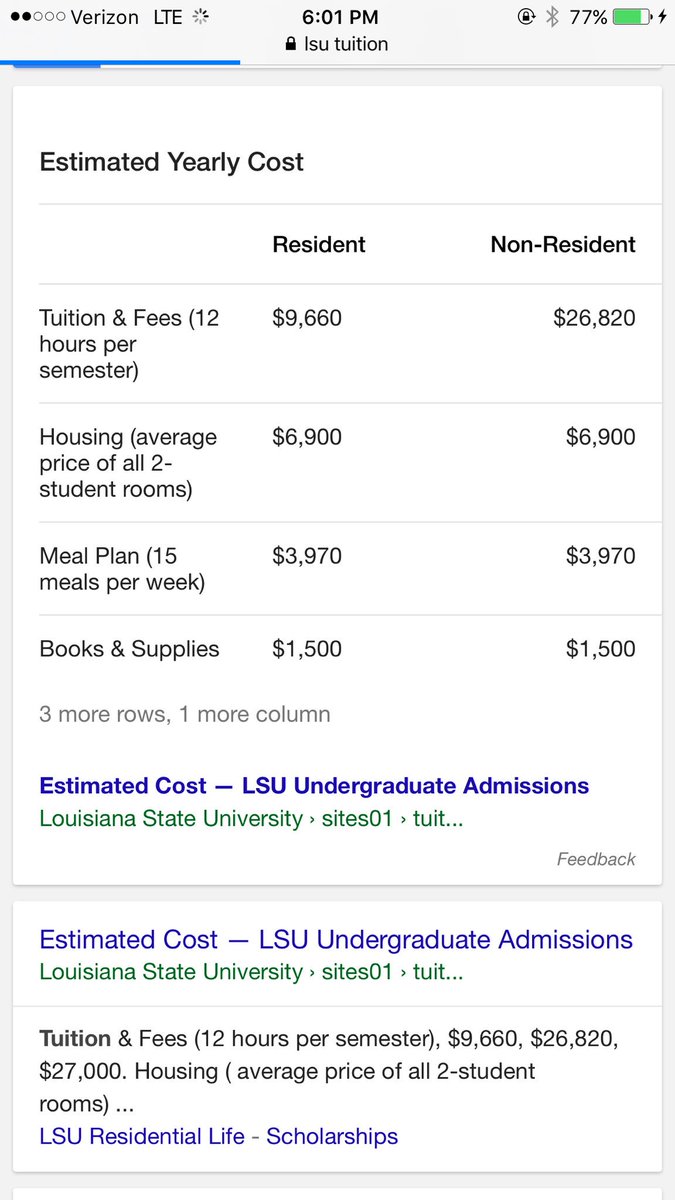Send feedback on the featured snippet
This screenshot has height=1200, width=675.
pos(596,859)
